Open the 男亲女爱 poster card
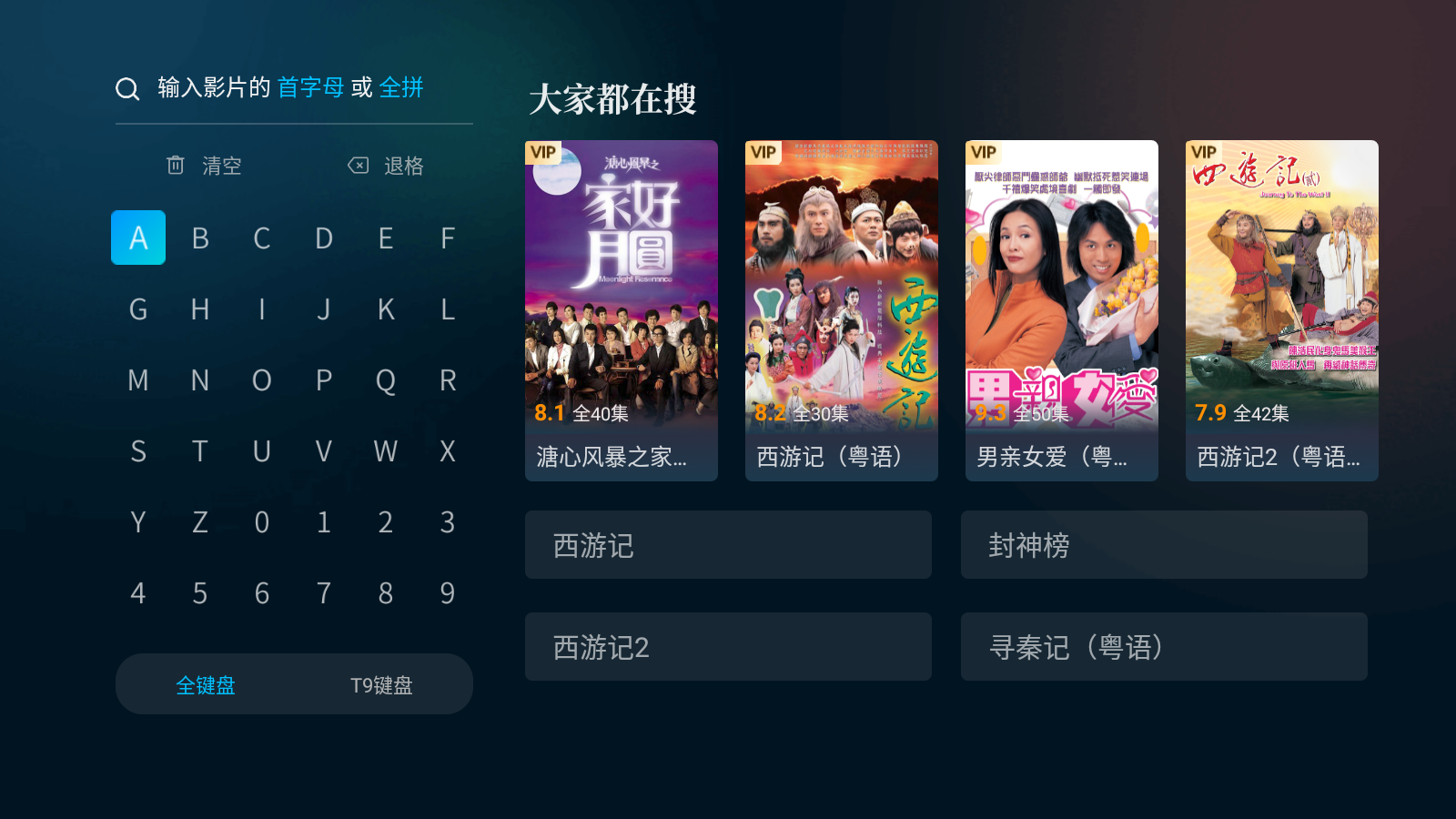1456x819 pixels. click(1062, 309)
